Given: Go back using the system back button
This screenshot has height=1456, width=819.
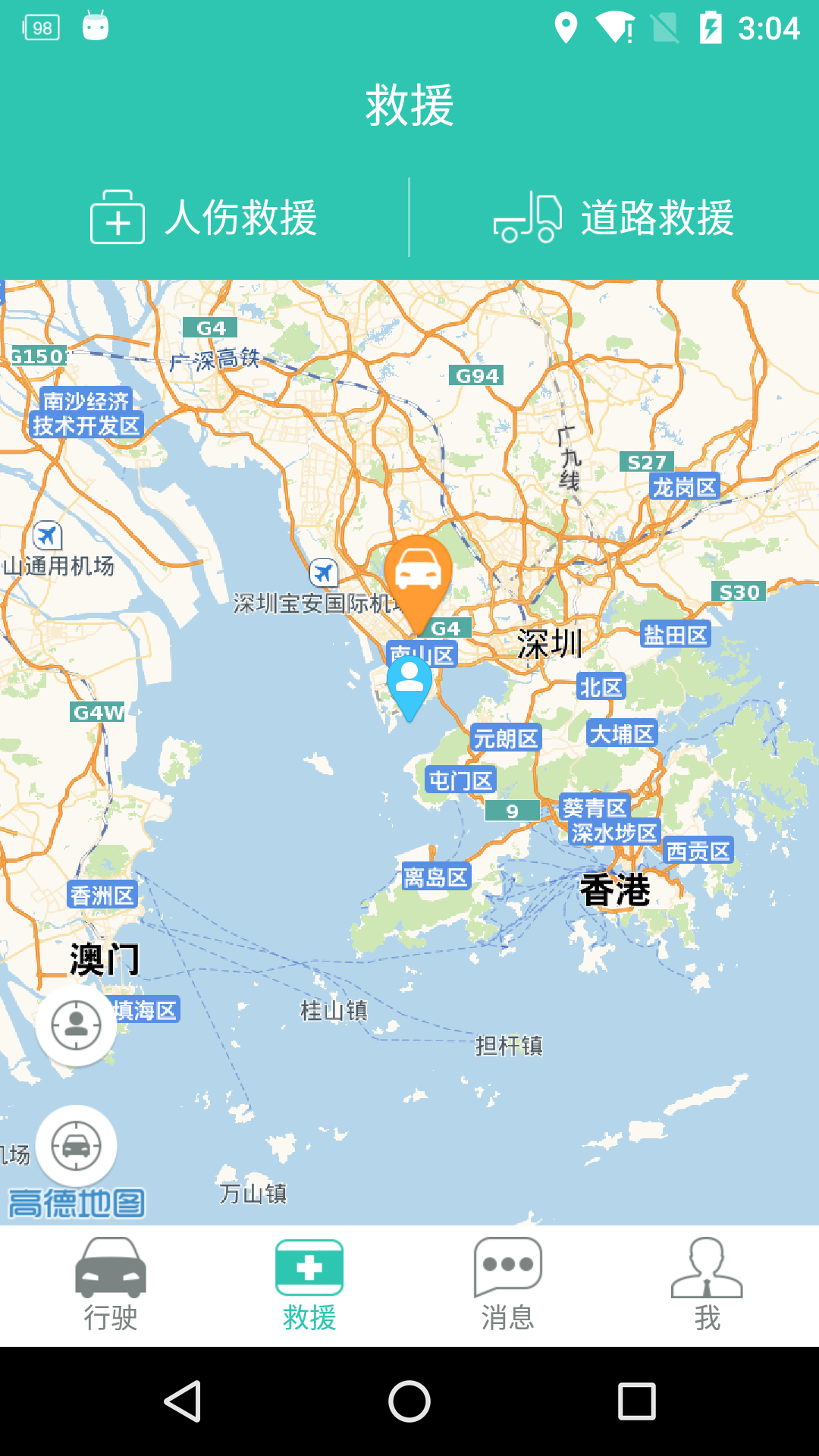Looking at the screenshot, I should [x=182, y=1401].
